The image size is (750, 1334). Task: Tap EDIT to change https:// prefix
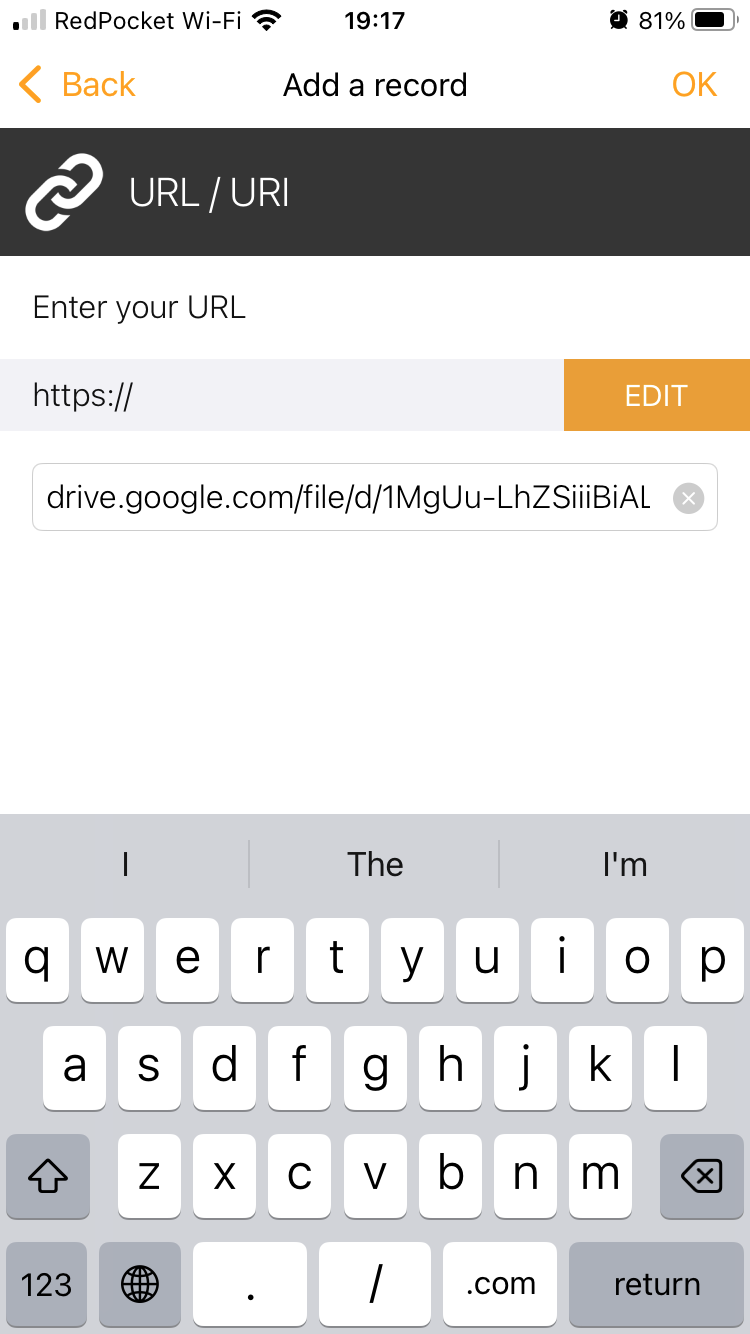(656, 395)
